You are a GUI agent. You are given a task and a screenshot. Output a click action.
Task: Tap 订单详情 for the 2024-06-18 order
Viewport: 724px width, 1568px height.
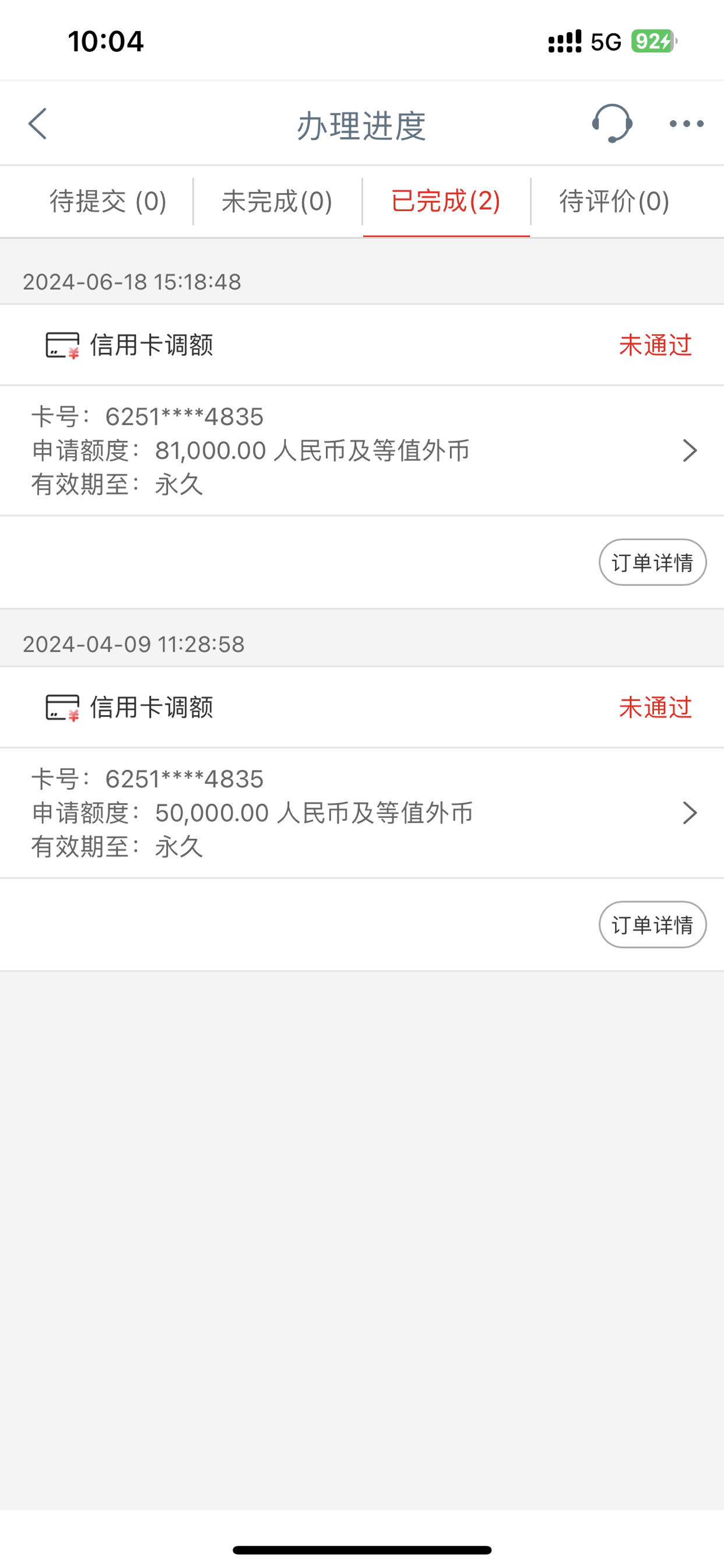[652, 562]
